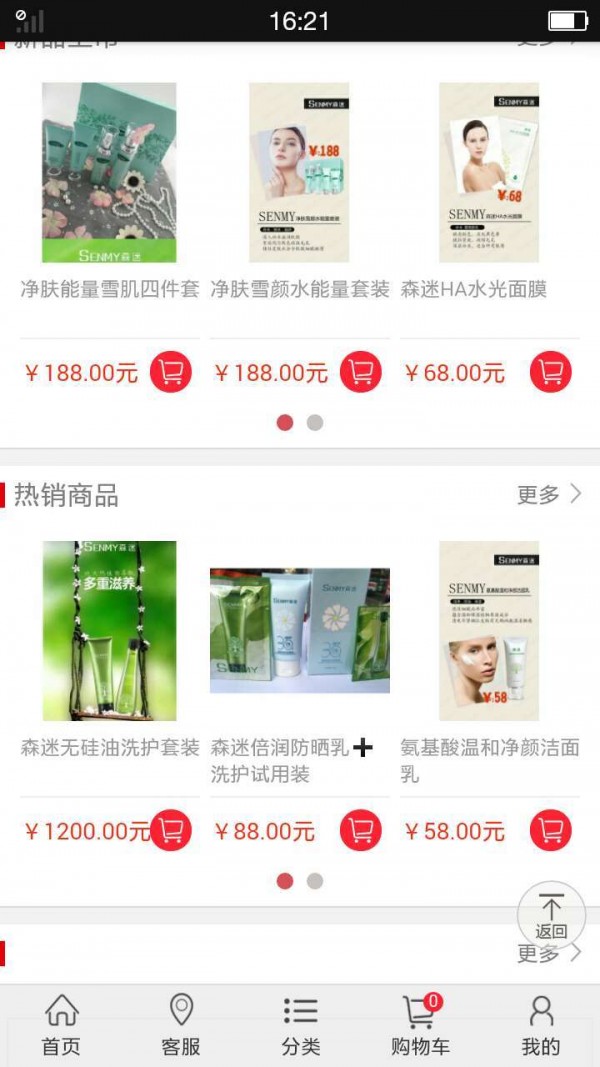Open 氨基酸温和净颜洁面乳 product image
The image size is (600, 1067).
coord(489,630)
